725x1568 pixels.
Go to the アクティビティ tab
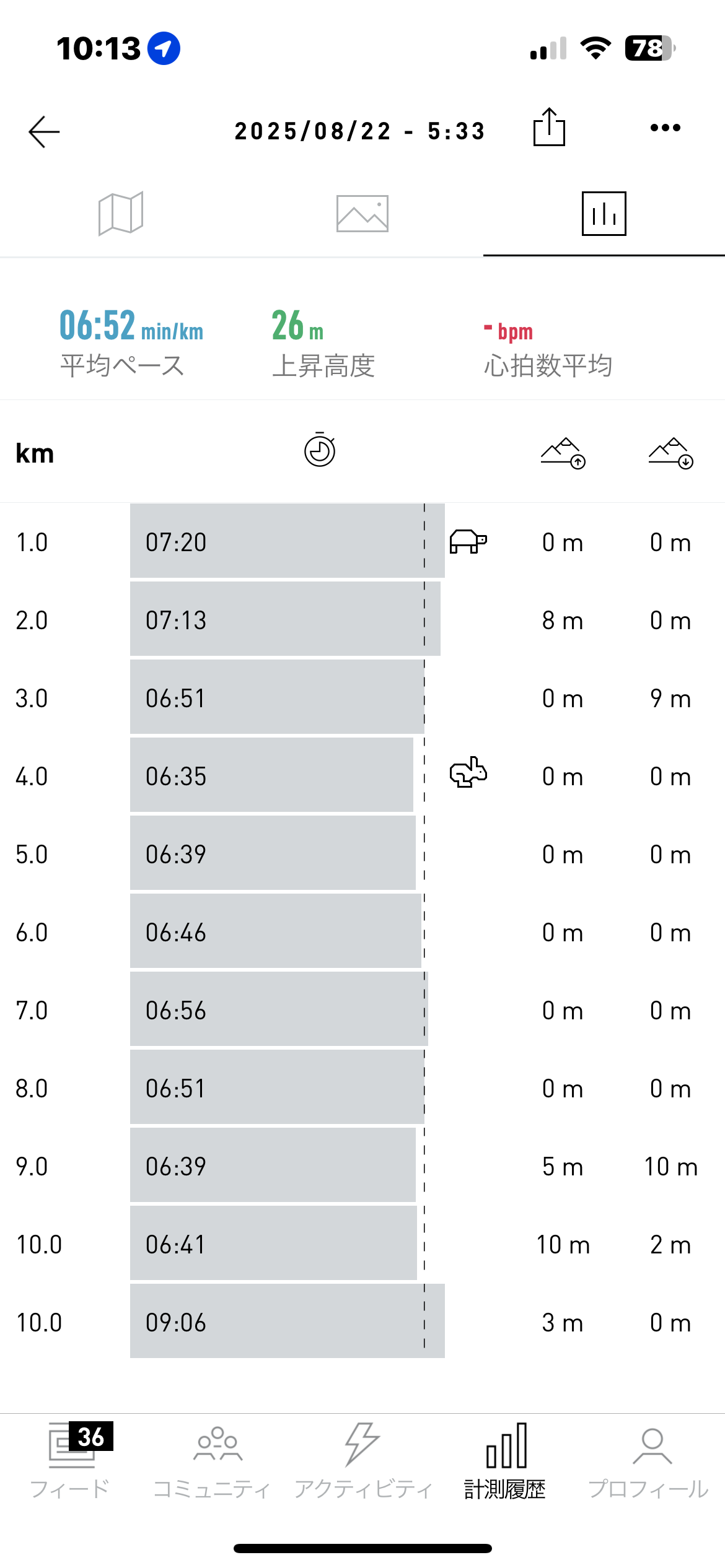click(x=362, y=1461)
